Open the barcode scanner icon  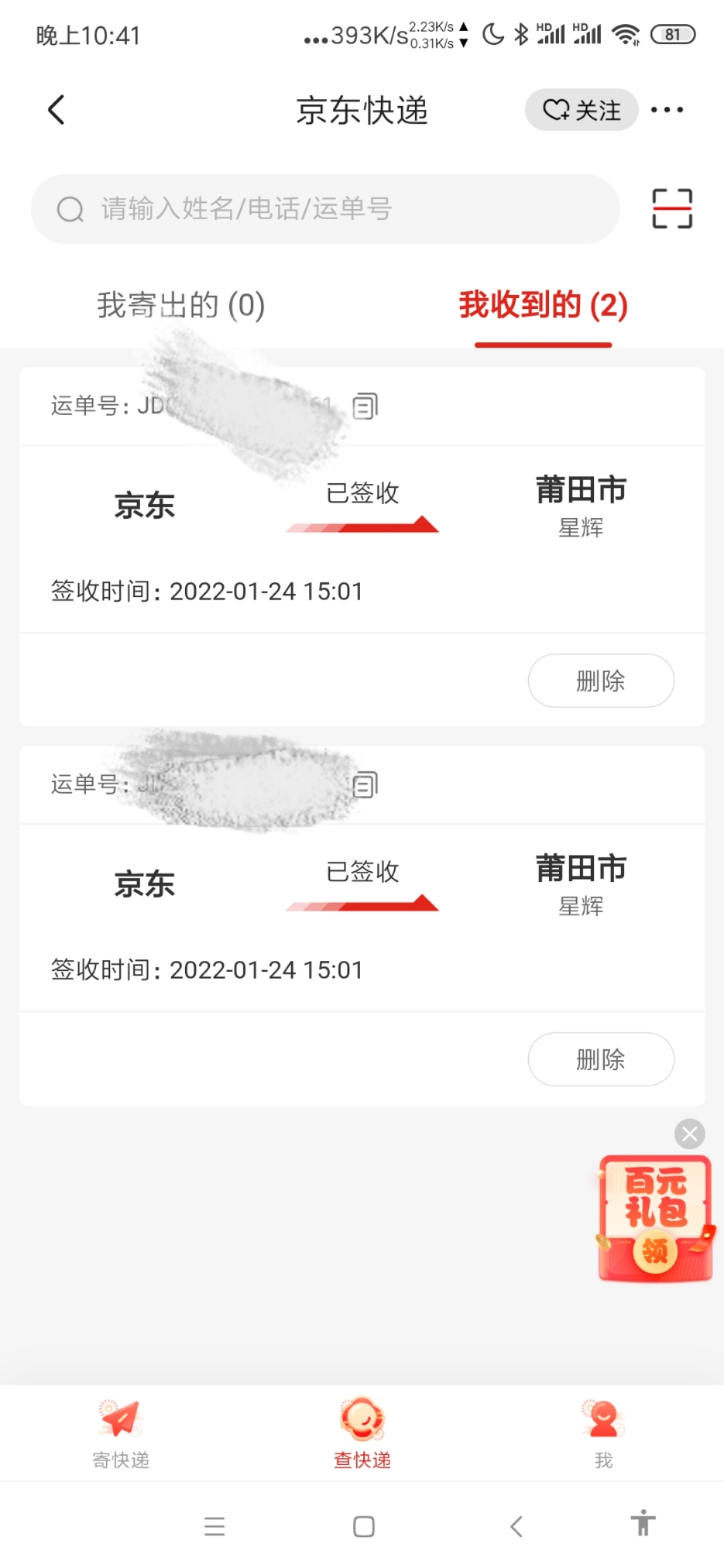coord(672,208)
